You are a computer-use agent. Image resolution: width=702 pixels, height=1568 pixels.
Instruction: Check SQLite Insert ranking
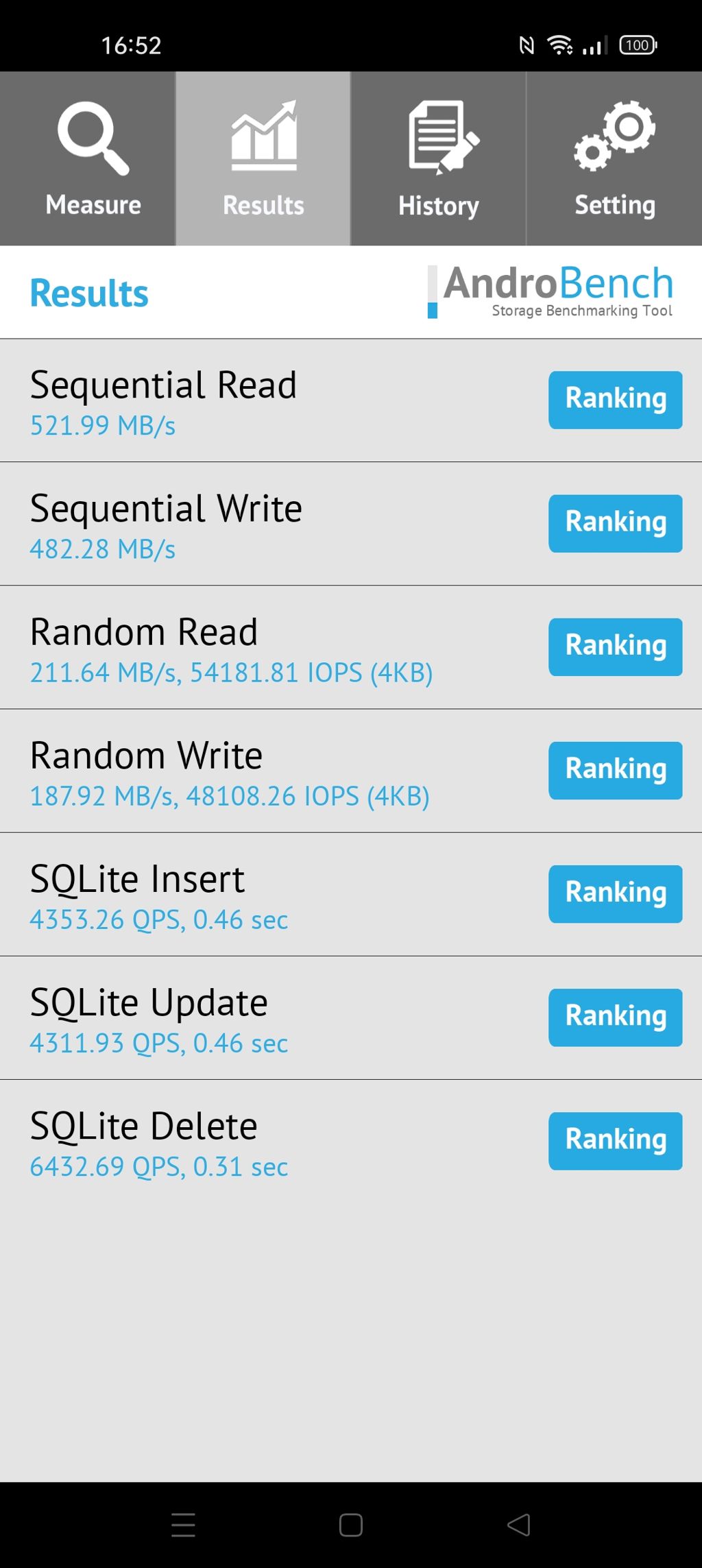615,893
